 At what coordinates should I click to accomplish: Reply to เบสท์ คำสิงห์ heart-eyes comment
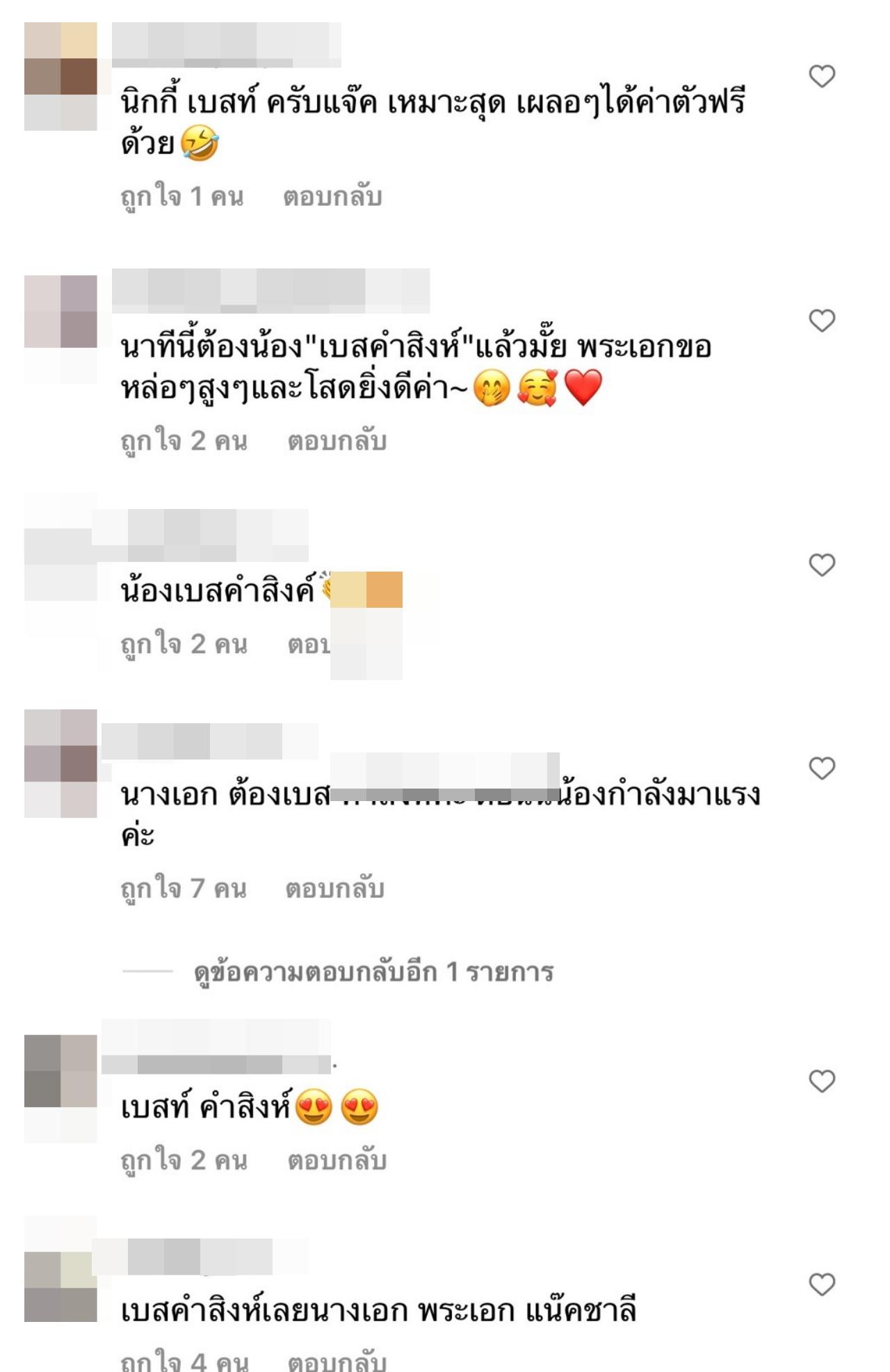[337, 1160]
